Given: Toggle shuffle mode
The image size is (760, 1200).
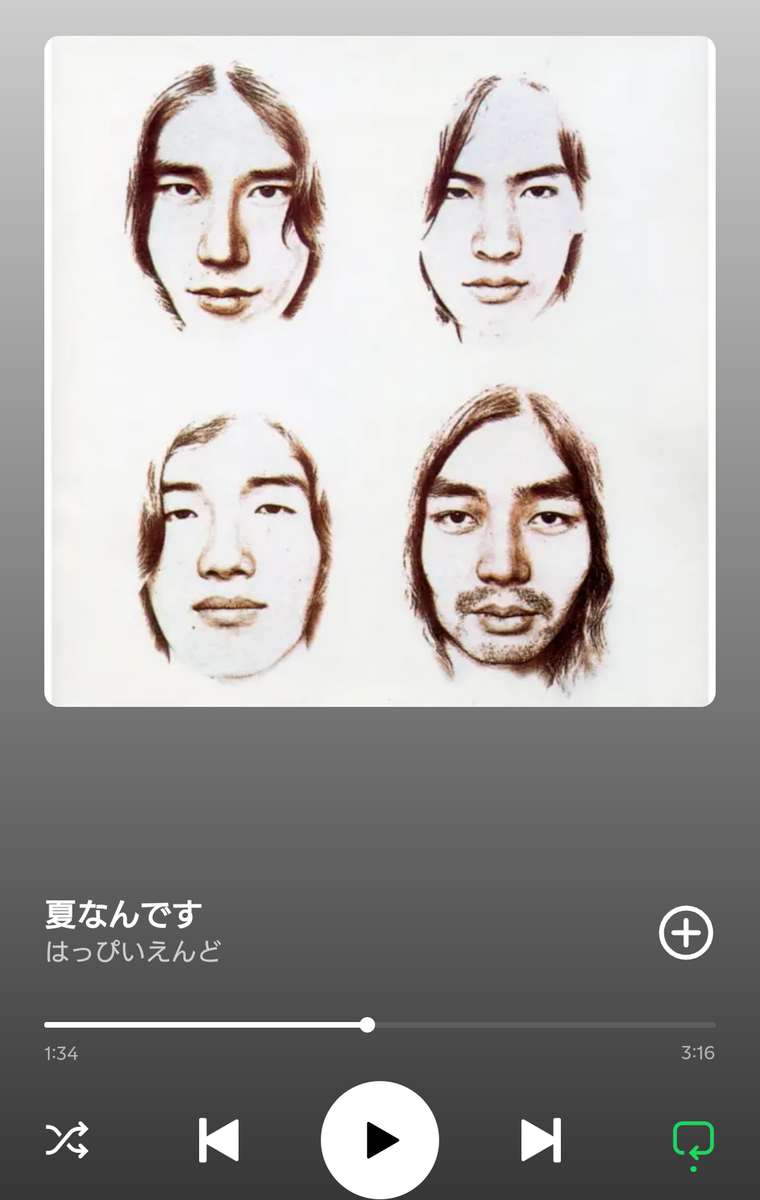Looking at the screenshot, I should pyautogui.click(x=67, y=1140).
